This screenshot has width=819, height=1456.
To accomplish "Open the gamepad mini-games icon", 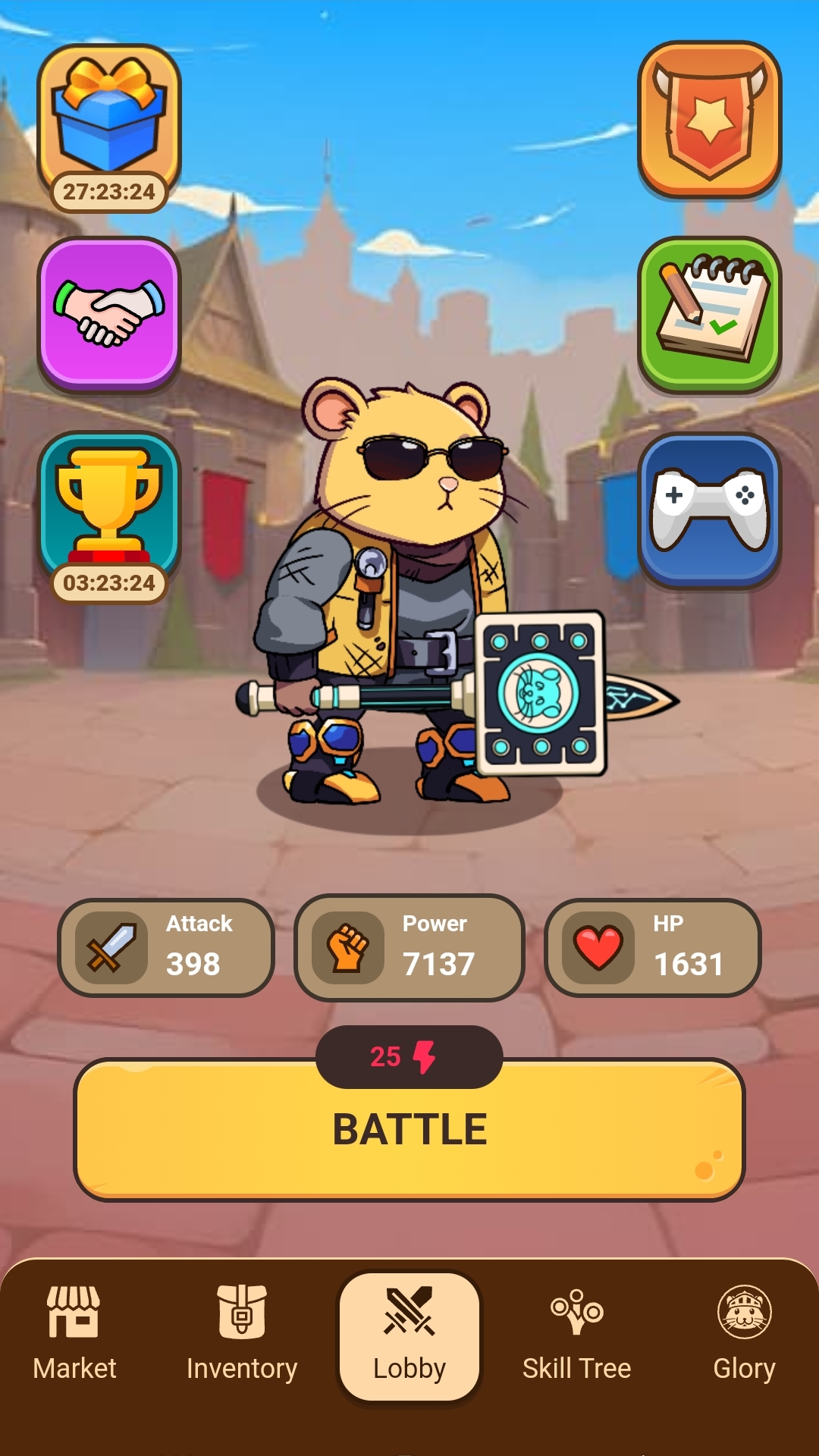I will point(710,510).
